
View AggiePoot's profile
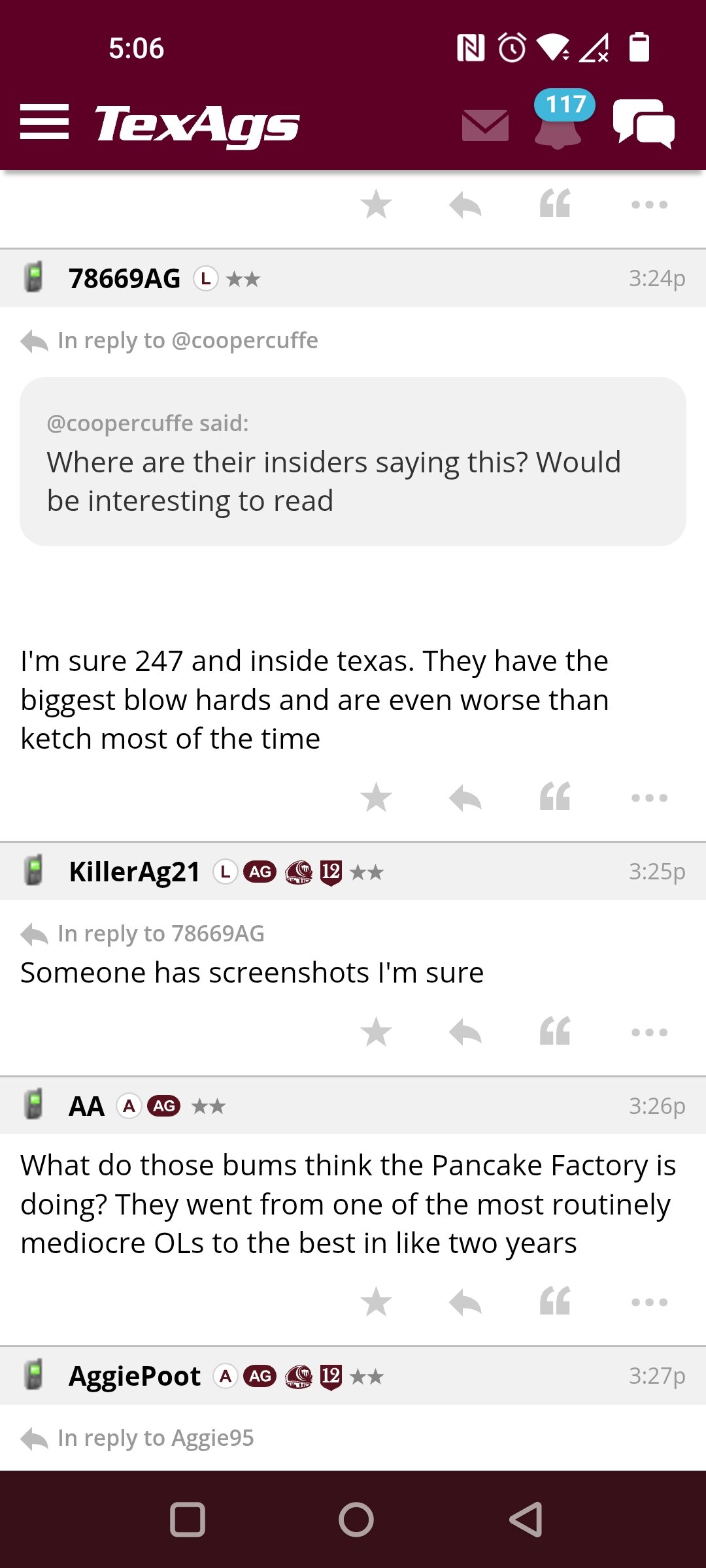pos(135,1376)
